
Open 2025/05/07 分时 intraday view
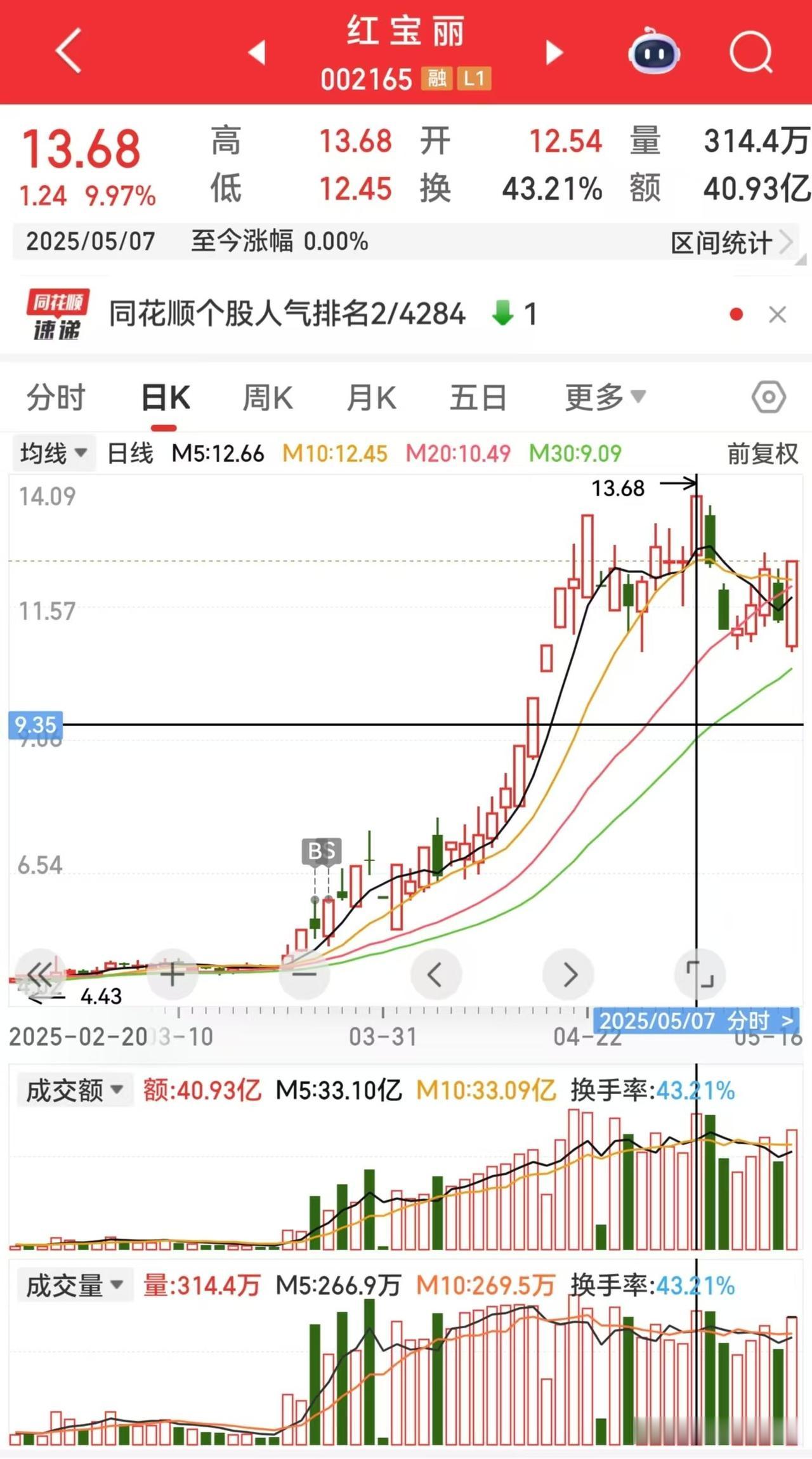click(697, 1021)
